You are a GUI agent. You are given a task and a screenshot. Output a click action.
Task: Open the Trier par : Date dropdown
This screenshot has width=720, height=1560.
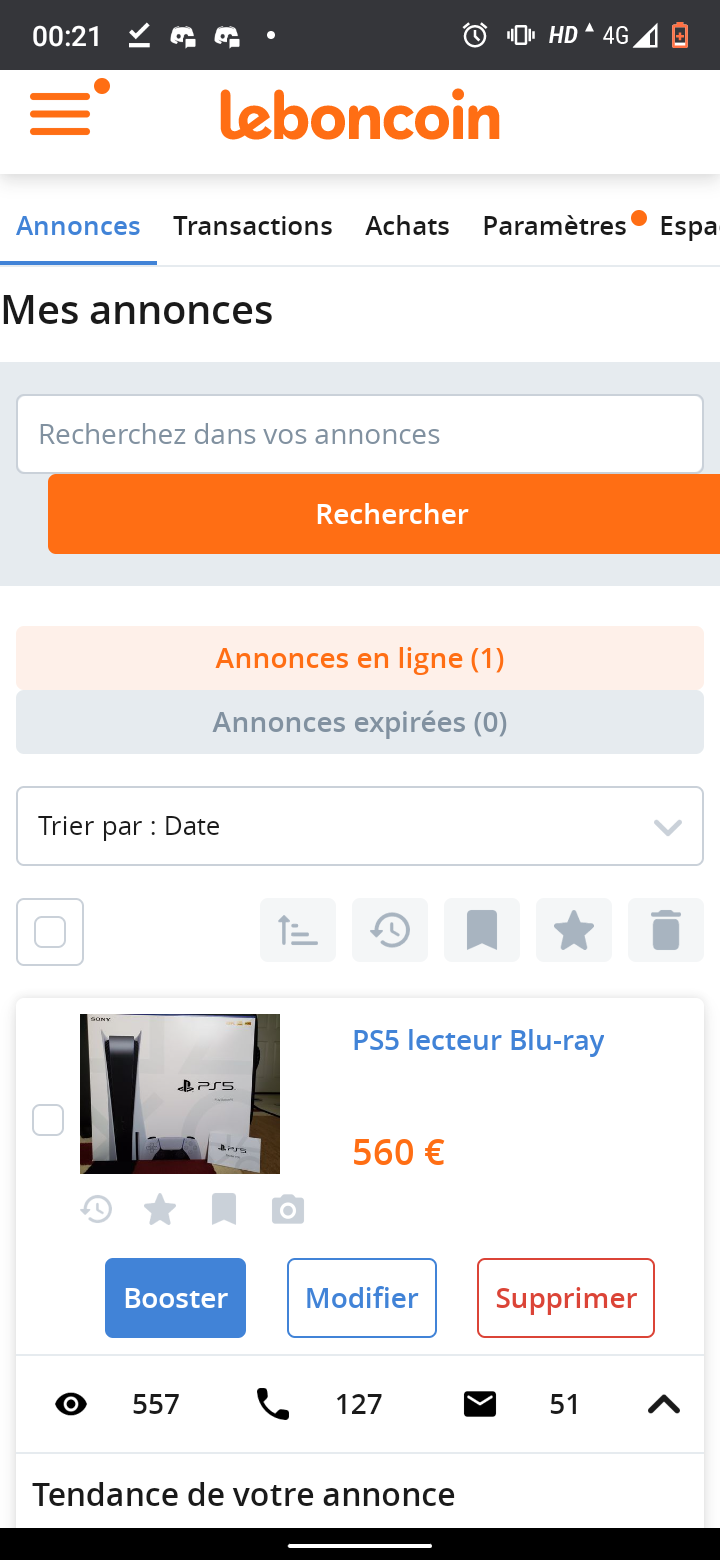(360, 826)
